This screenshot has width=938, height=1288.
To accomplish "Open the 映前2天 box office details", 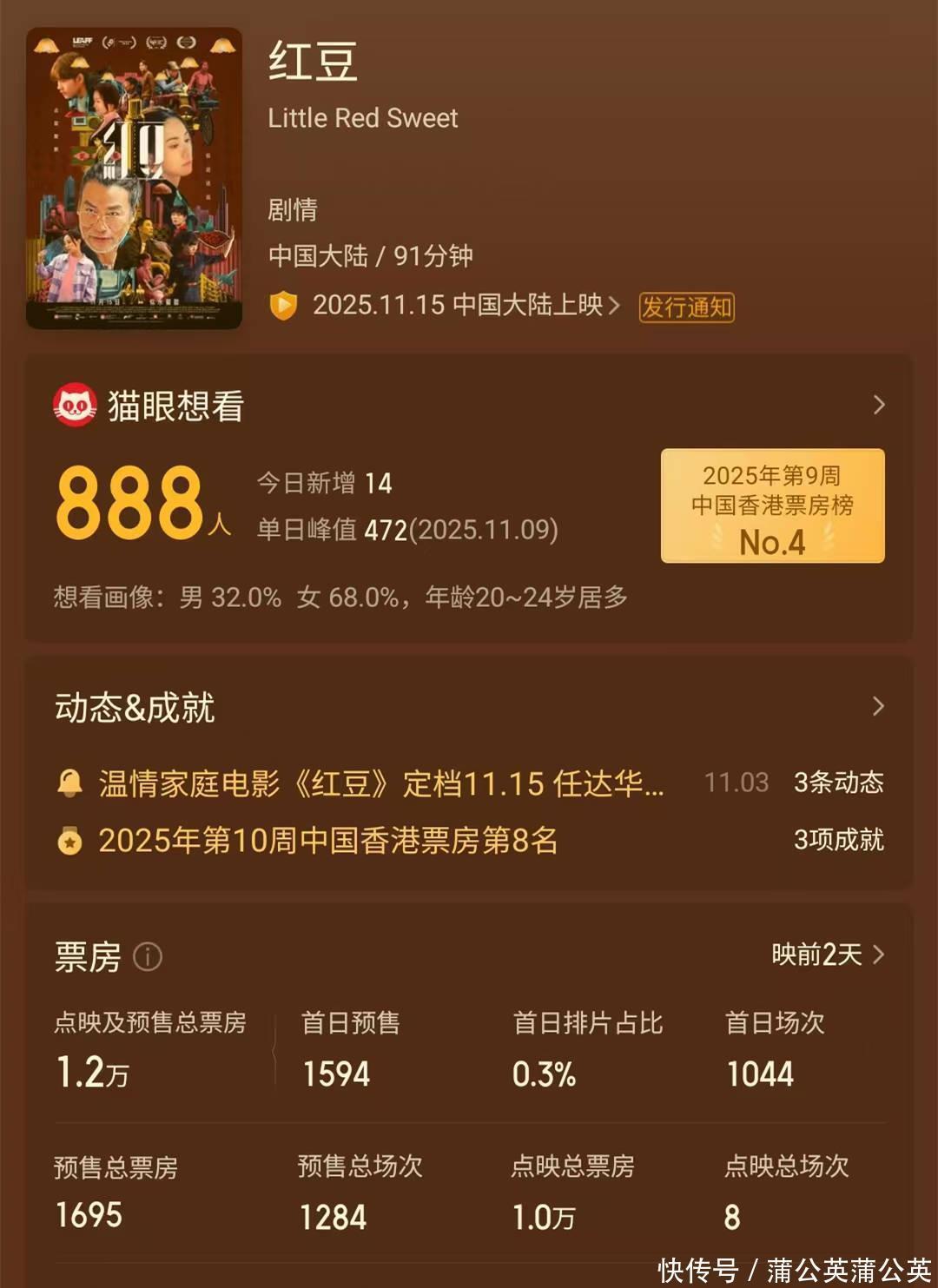I will tap(828, 954).
